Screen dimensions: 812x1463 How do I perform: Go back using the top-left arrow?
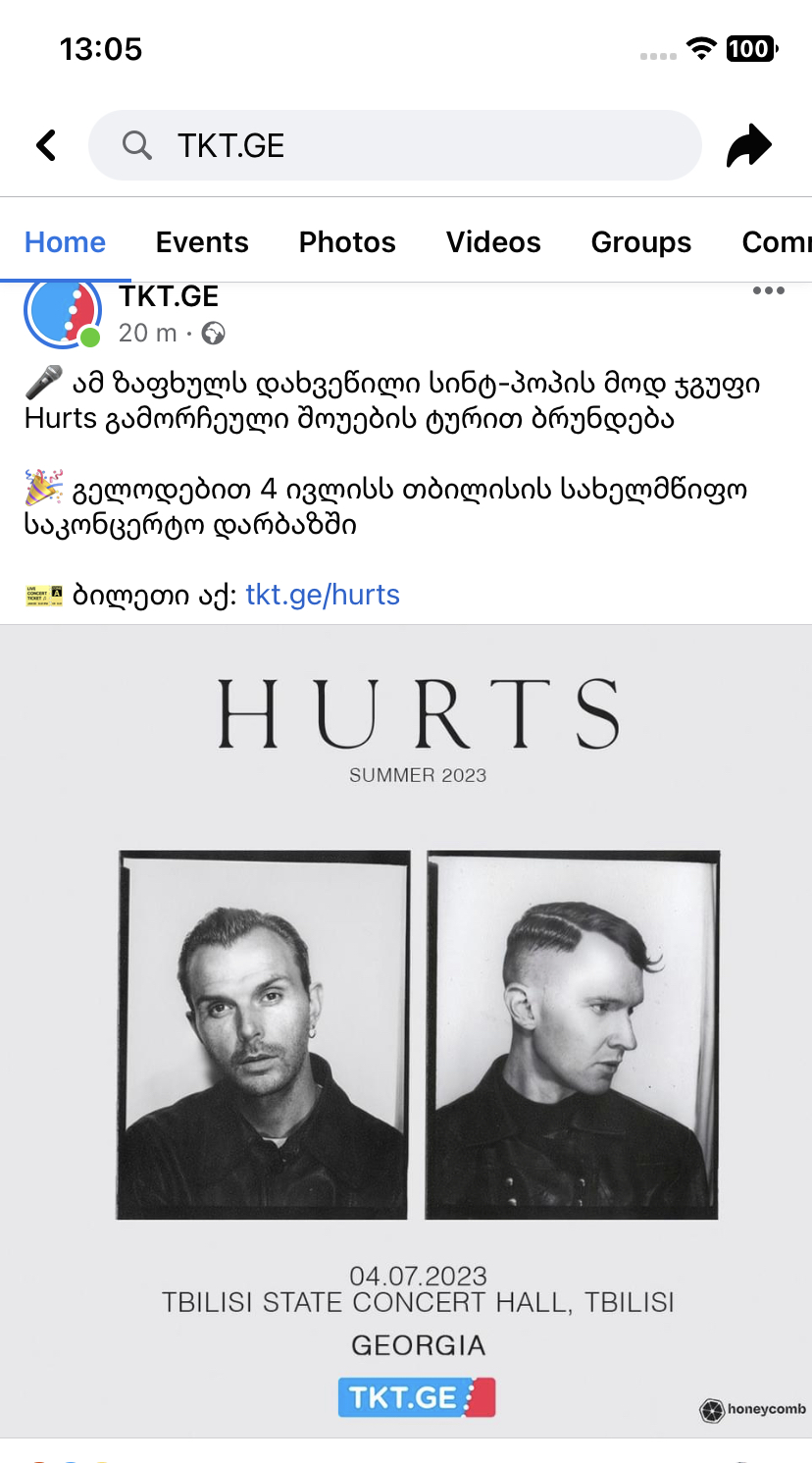(46, 145)
